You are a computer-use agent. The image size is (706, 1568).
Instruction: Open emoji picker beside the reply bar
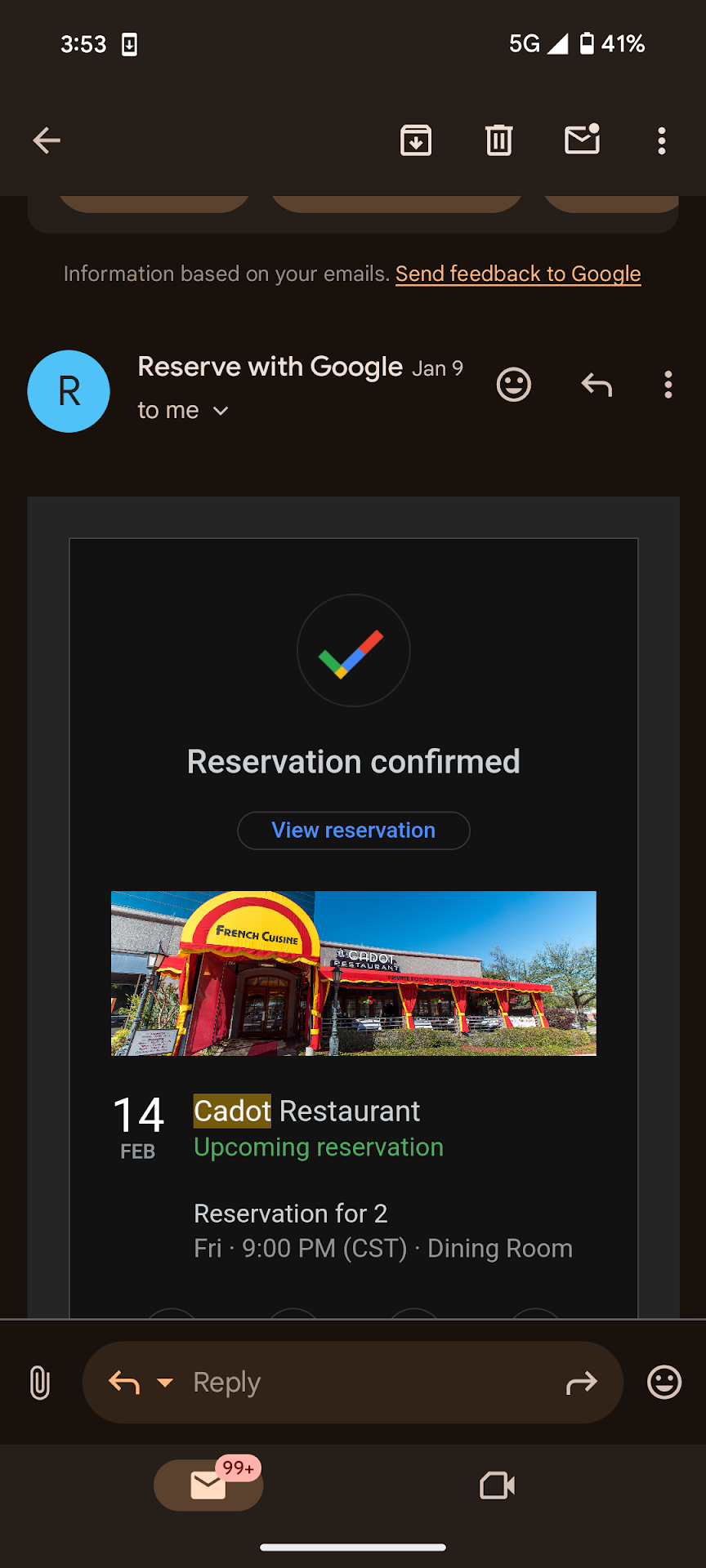[664, 1383]
